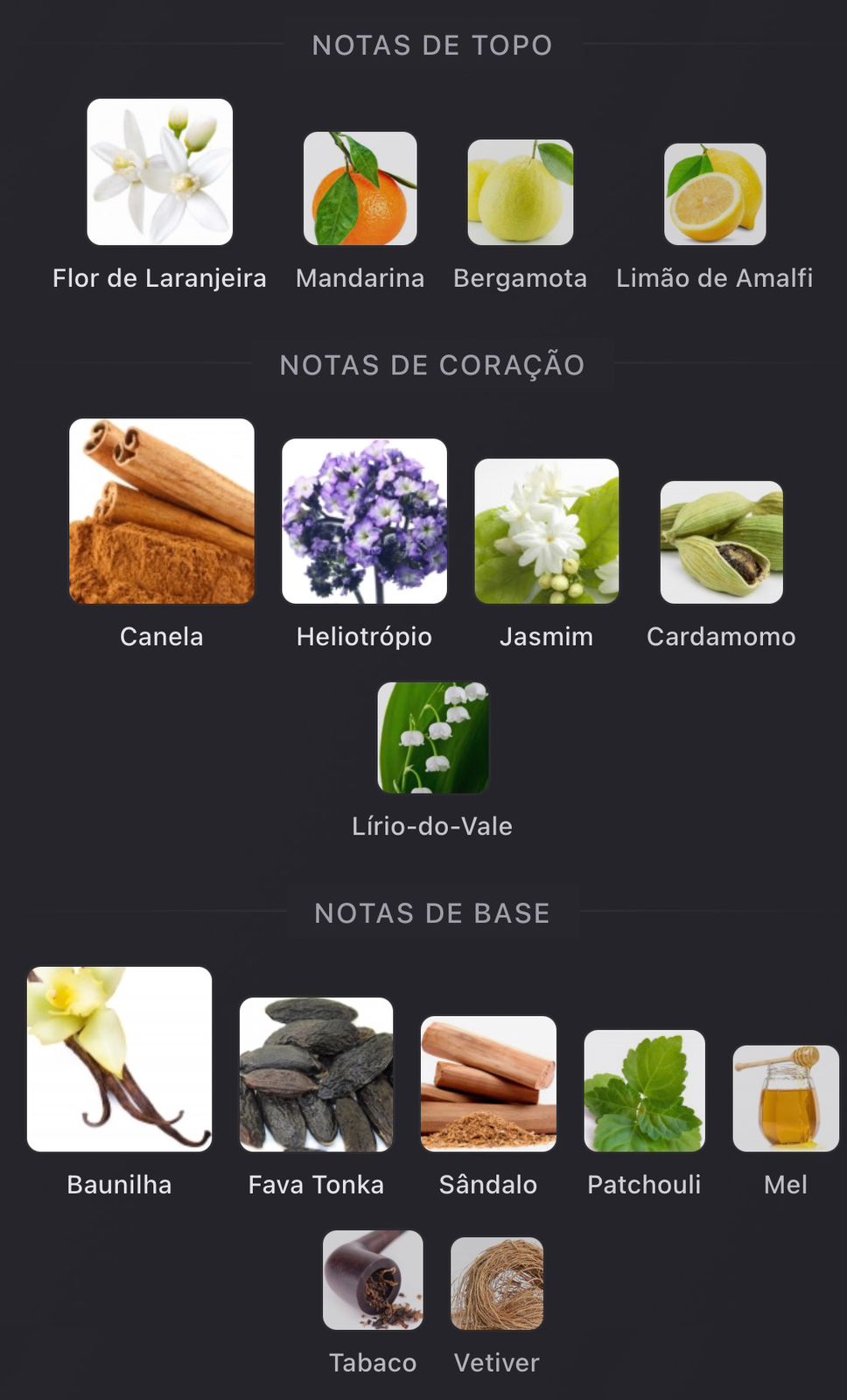Open the Mel note
The height and width of the screenshot is (1400, 847).
pos(786,1098)
